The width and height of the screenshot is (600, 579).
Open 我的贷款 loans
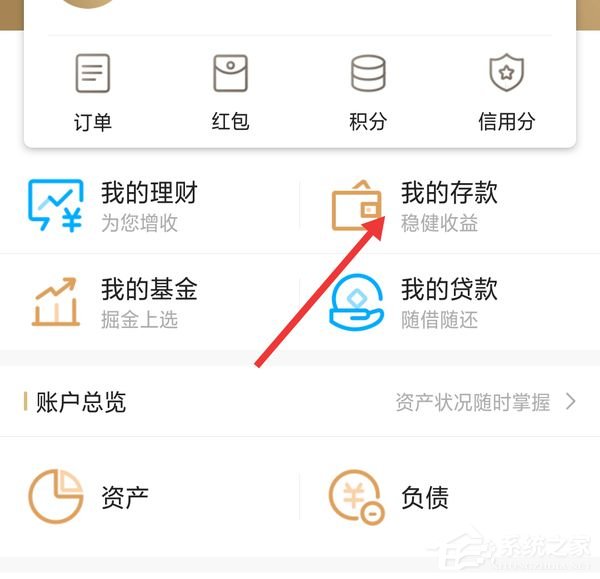click(415, 303)
